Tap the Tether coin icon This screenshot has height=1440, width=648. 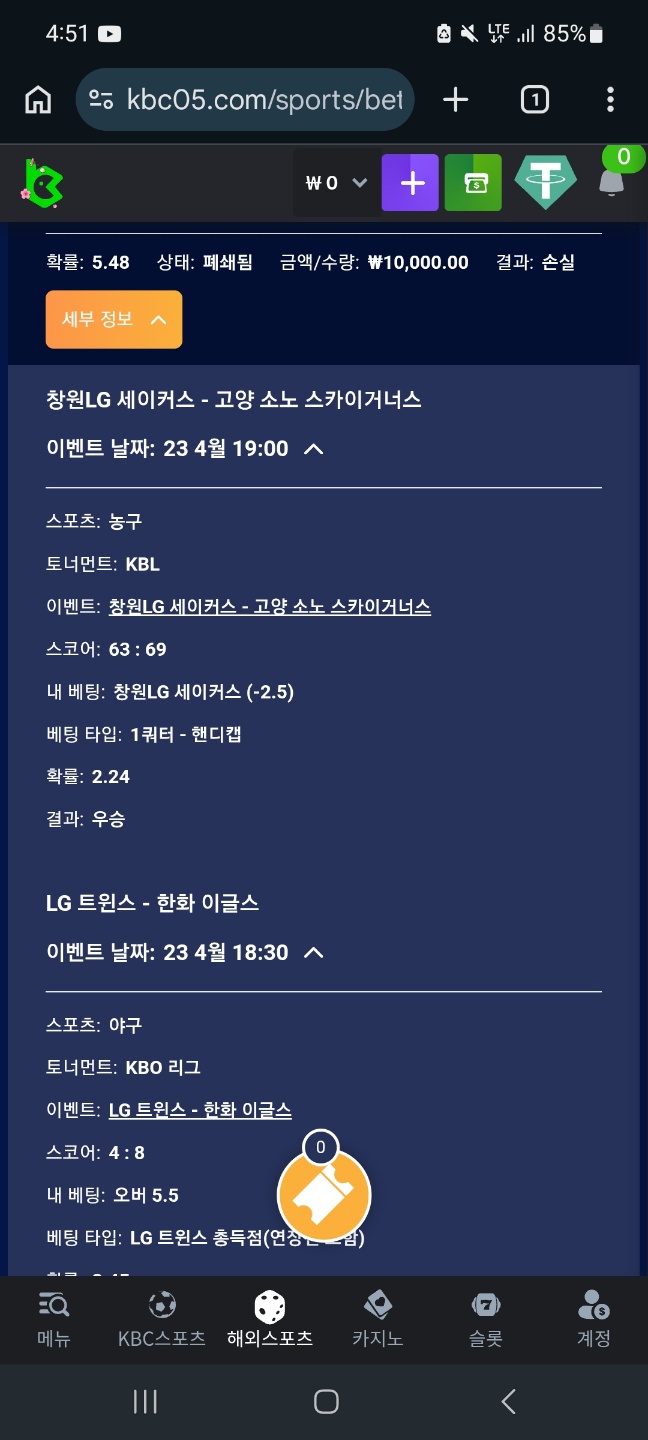(x=545, y=183)
